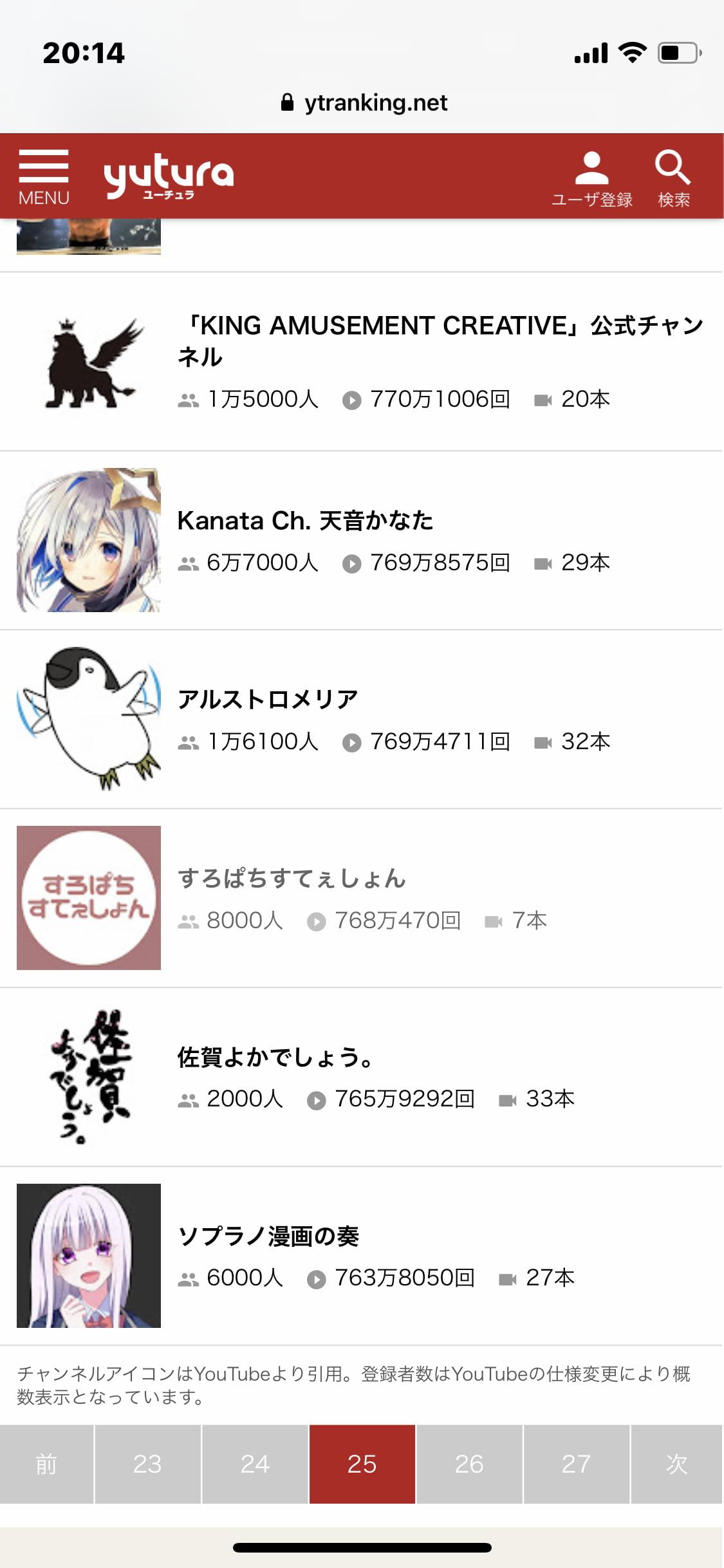Open the ソプラノ漫画の奏 channel
The width and height of the screenshot is (724, 1568).
coord(268,1237)
